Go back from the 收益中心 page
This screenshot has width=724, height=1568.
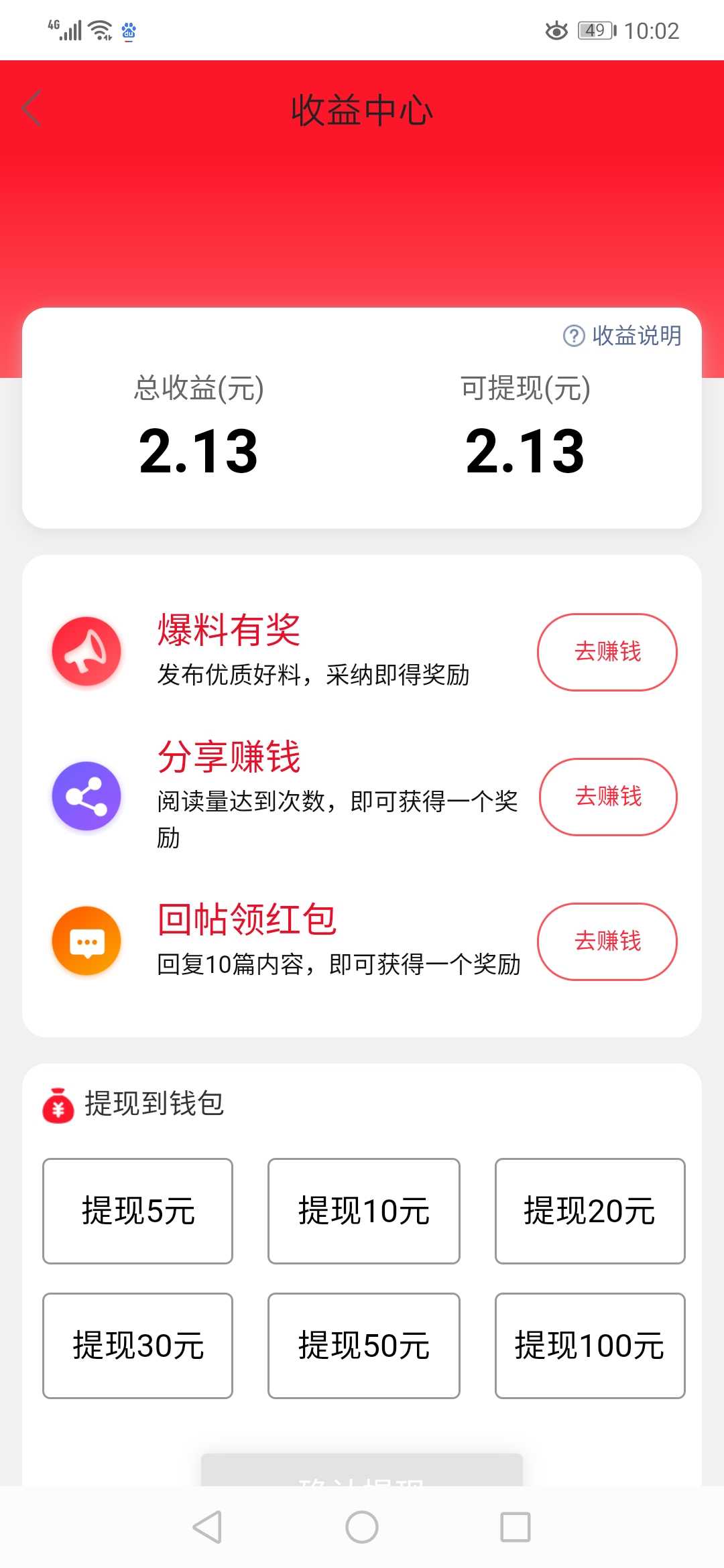pyautogui.click(x=32, y=109)
